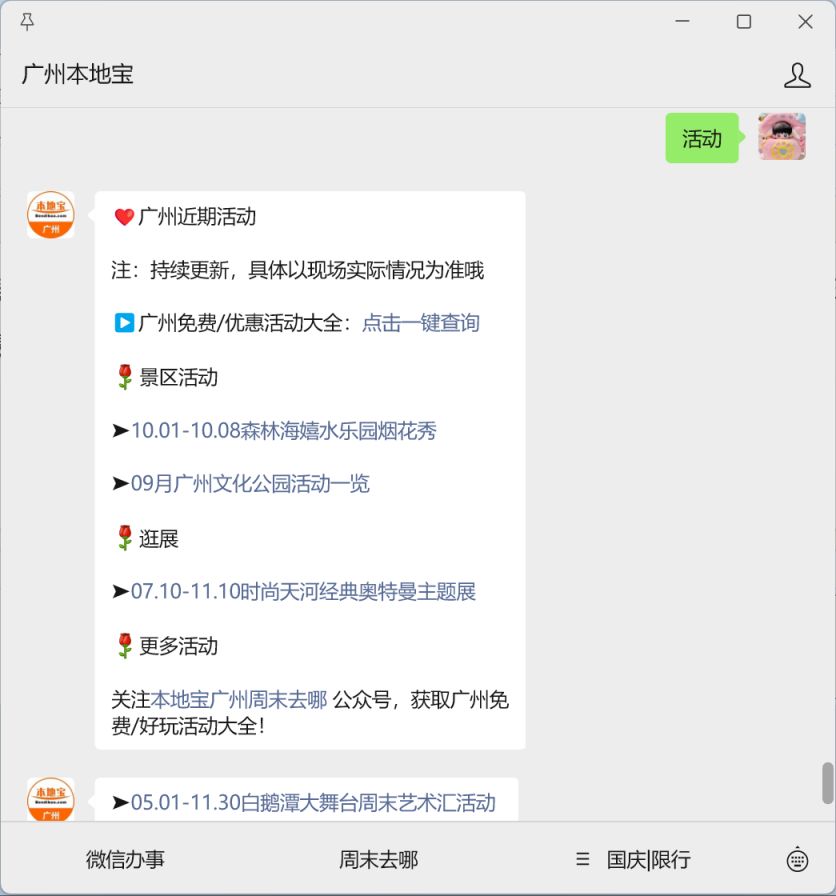Select the 周末去哪 menu
The width and height of the screenshot is (836, 896).
(x=378, y=860)
